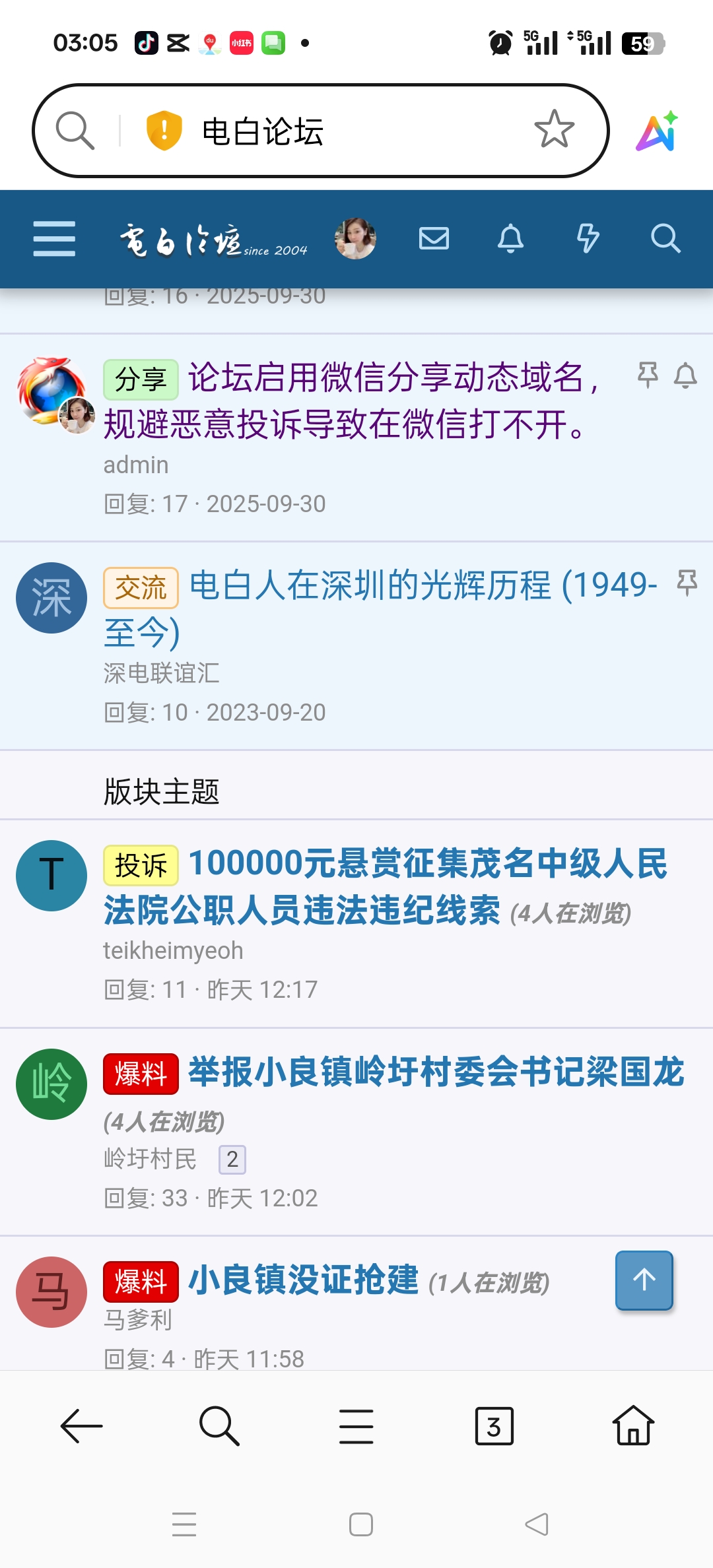The height and width of the screenshot is (1568, 713).
Task: Tap the browser AI assistant icon
Action: (x=658, y=131)
